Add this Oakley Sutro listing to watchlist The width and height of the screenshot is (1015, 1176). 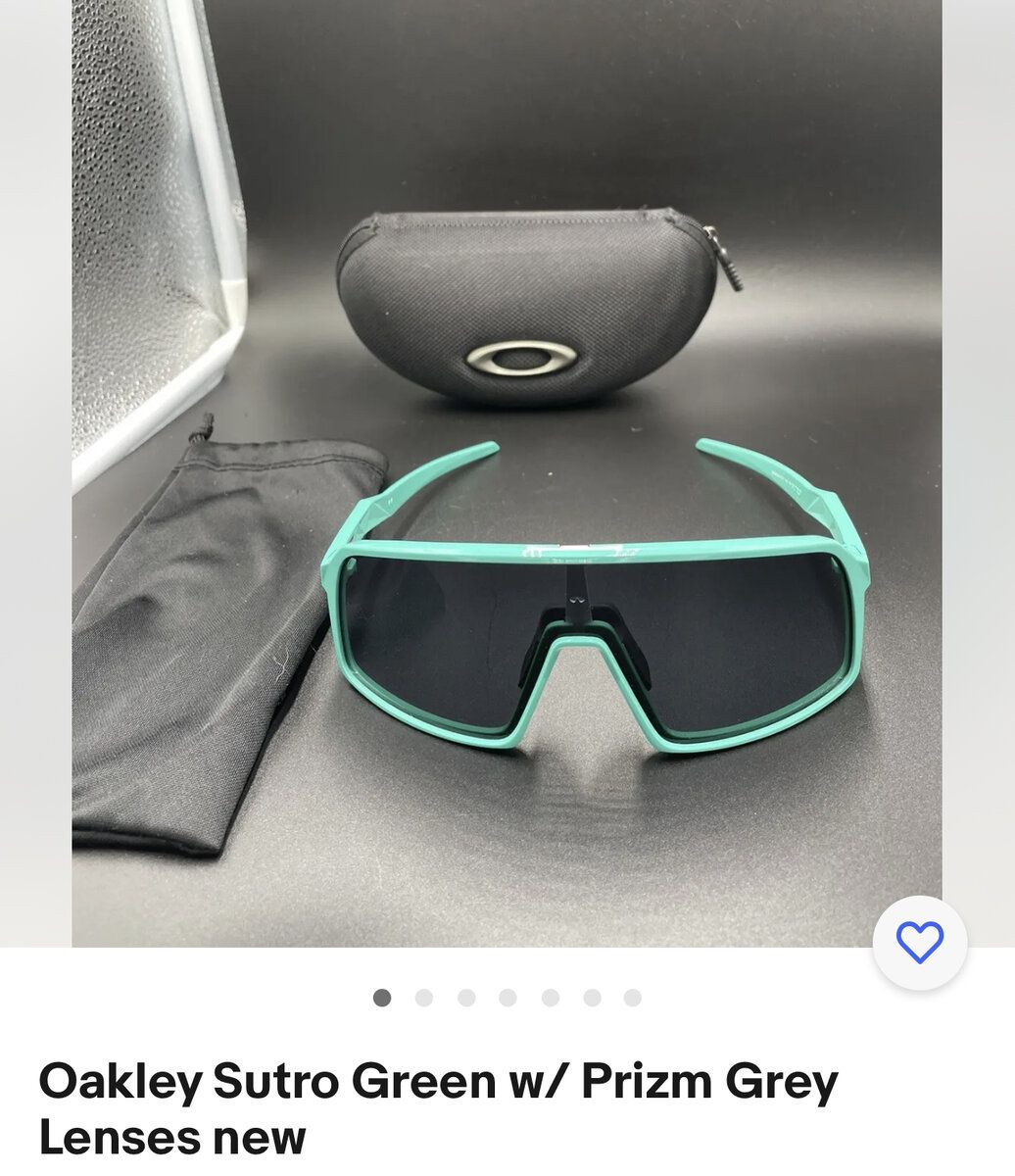[x=919, y=943]
